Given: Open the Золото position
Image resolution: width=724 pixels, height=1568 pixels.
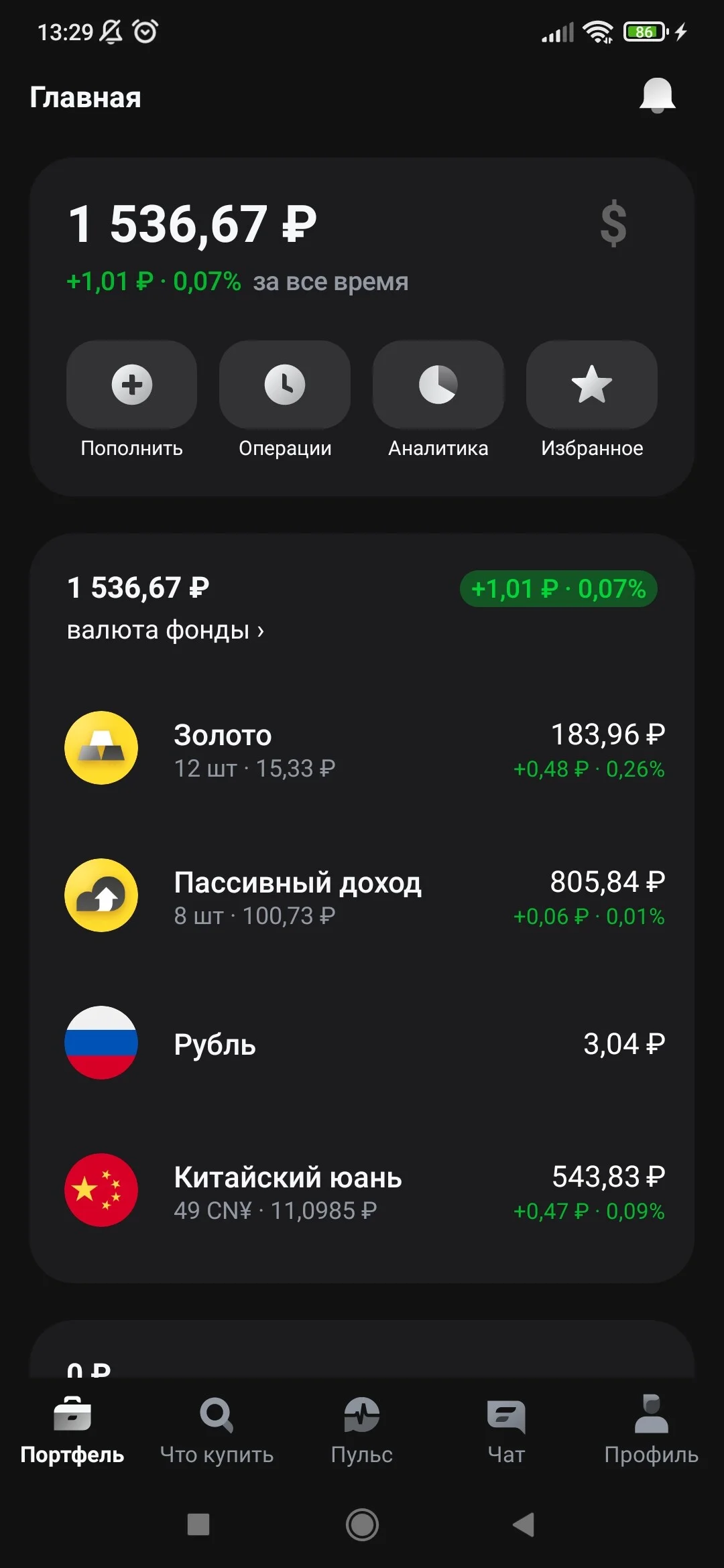Looking at the screenshot, I should (362, 748).
